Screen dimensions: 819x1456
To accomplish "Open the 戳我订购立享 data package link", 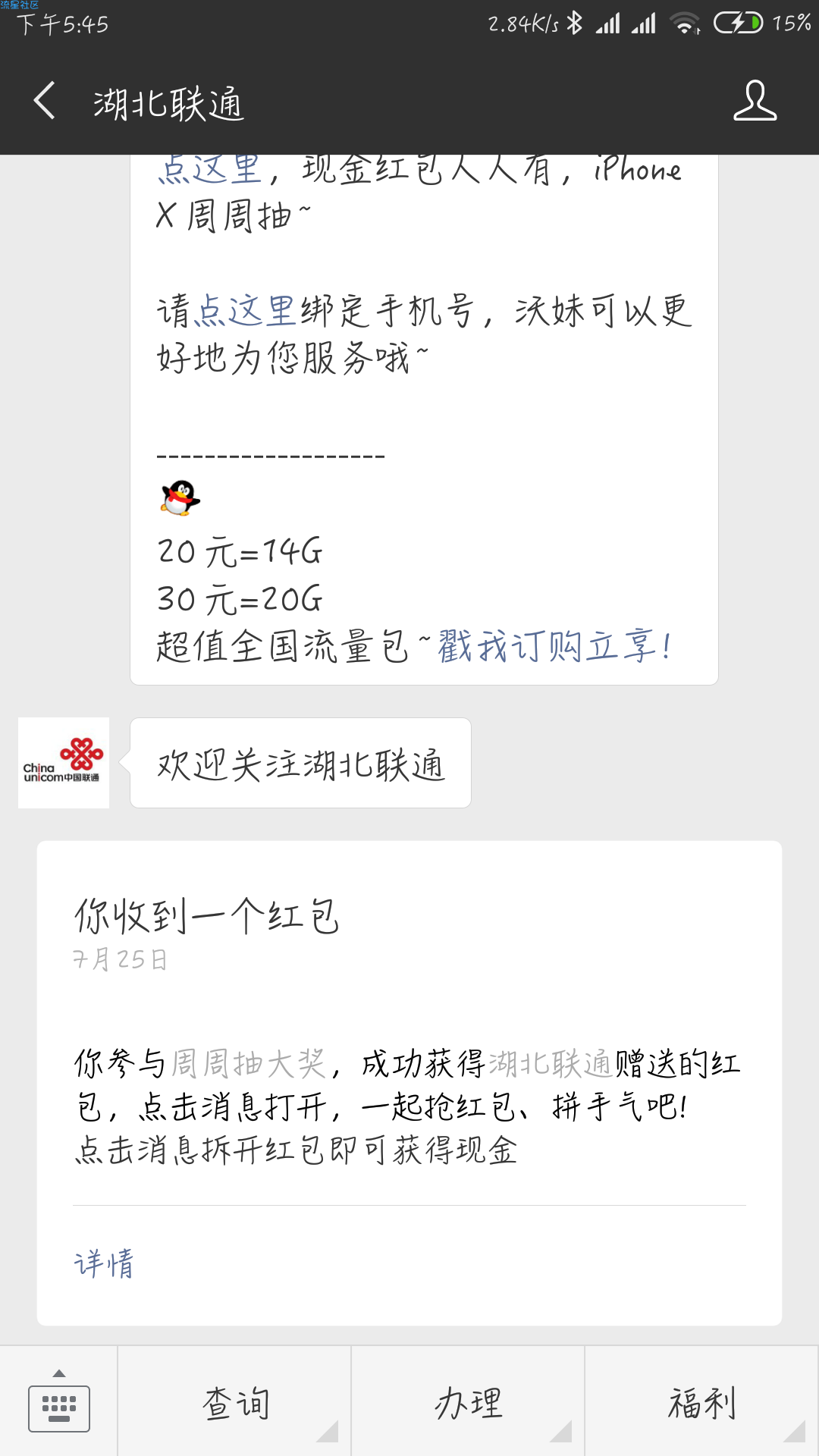I will [x=554, y=647].
